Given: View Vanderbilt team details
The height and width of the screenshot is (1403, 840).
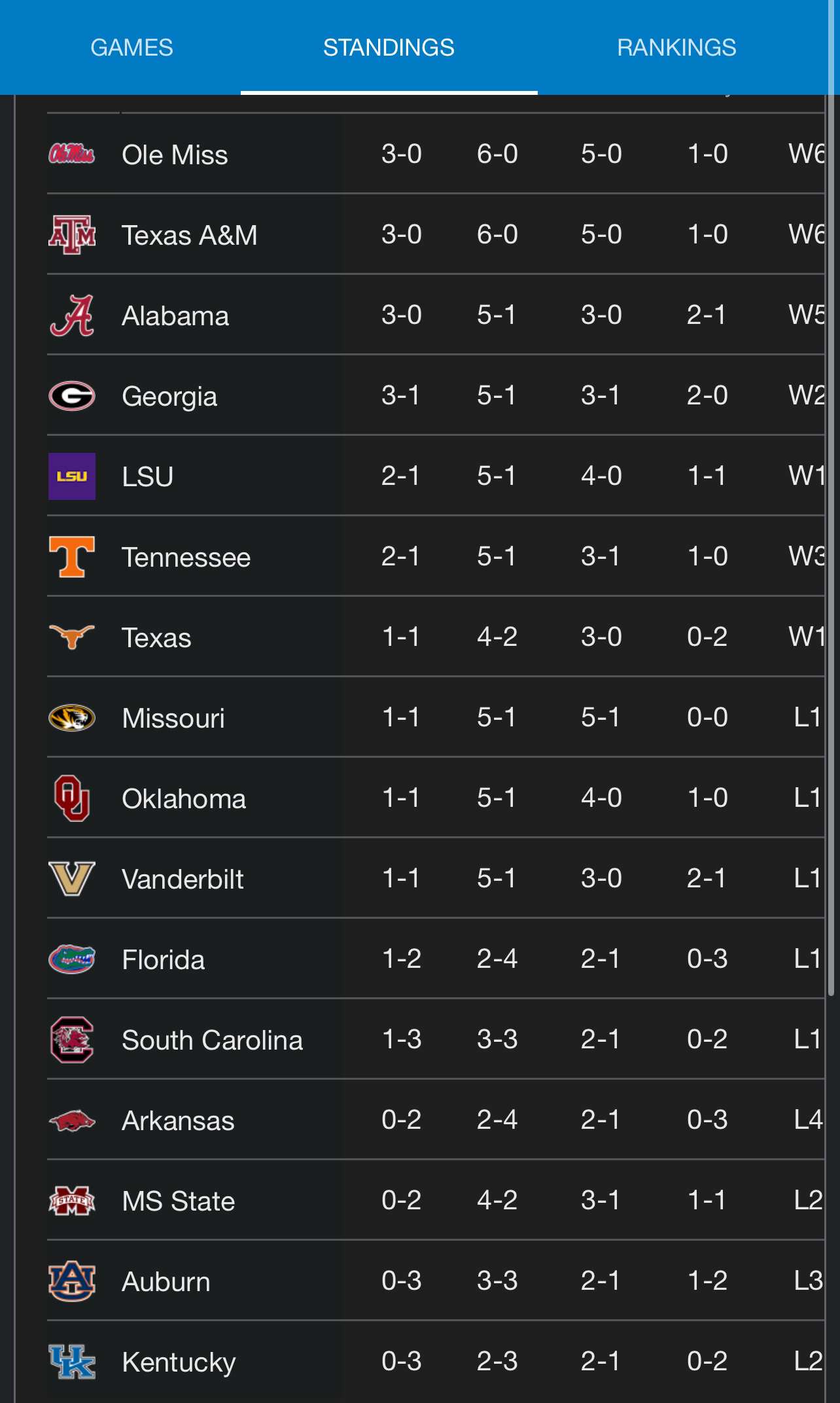Looking at the screenshot, I should 183,879.
